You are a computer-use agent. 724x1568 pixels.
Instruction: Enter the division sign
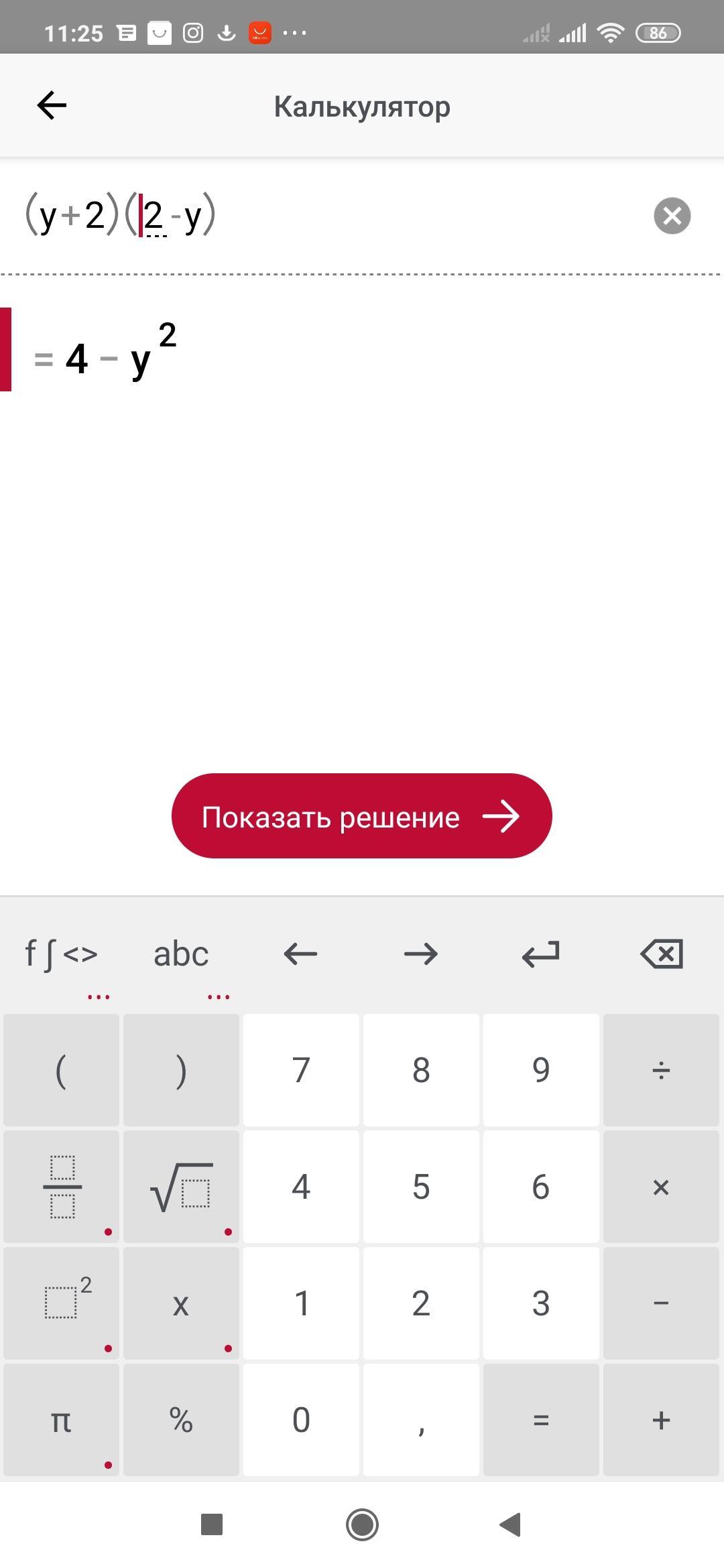[661, 1070]
